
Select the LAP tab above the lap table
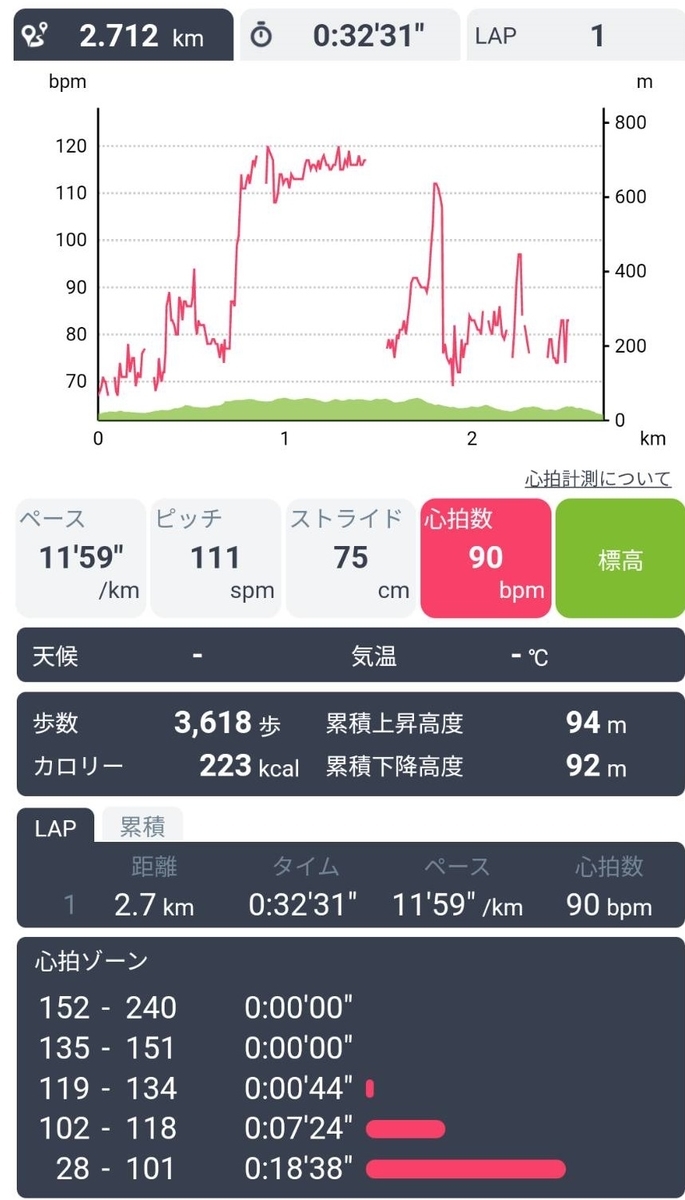(56, 827)
